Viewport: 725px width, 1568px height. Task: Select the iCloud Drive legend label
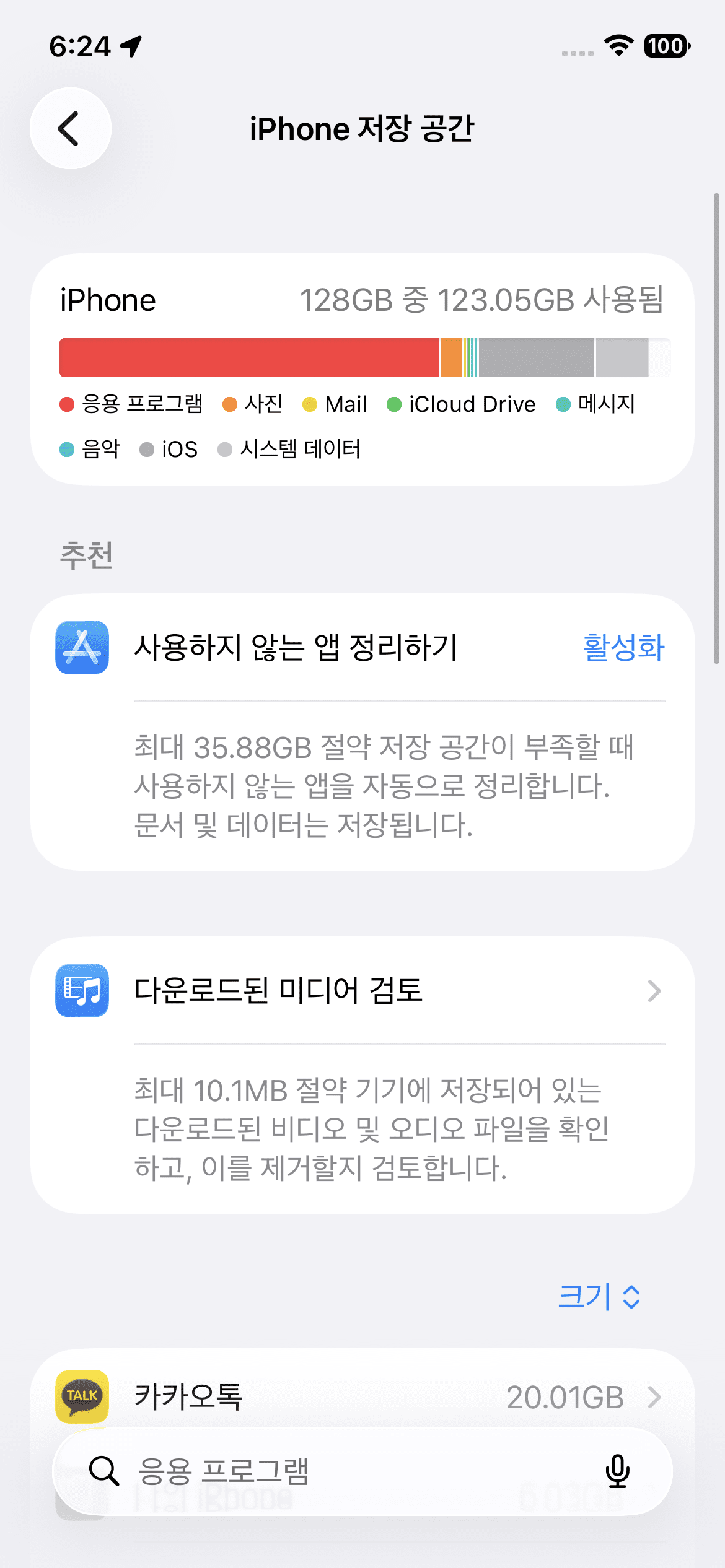473,404
